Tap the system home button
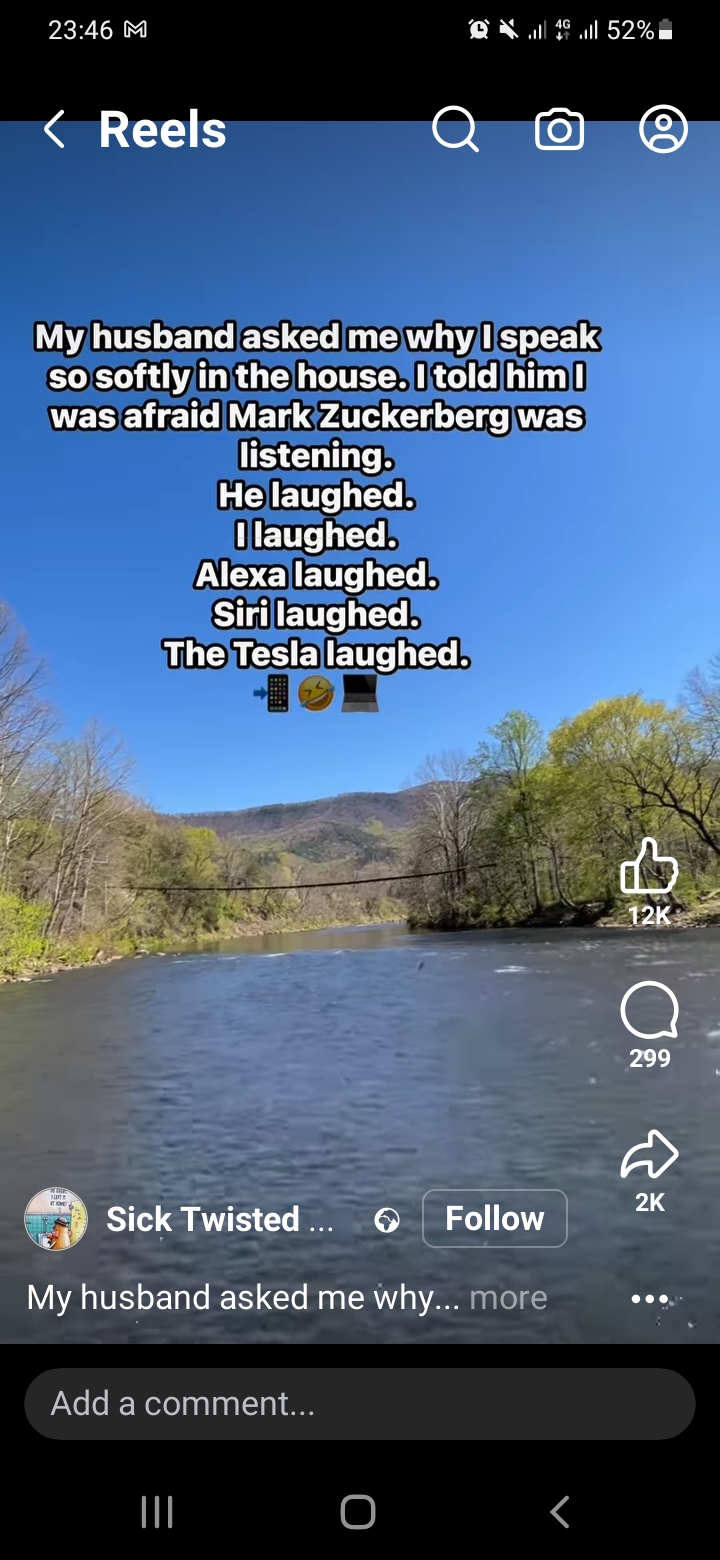 click(x=358, y=1511)
